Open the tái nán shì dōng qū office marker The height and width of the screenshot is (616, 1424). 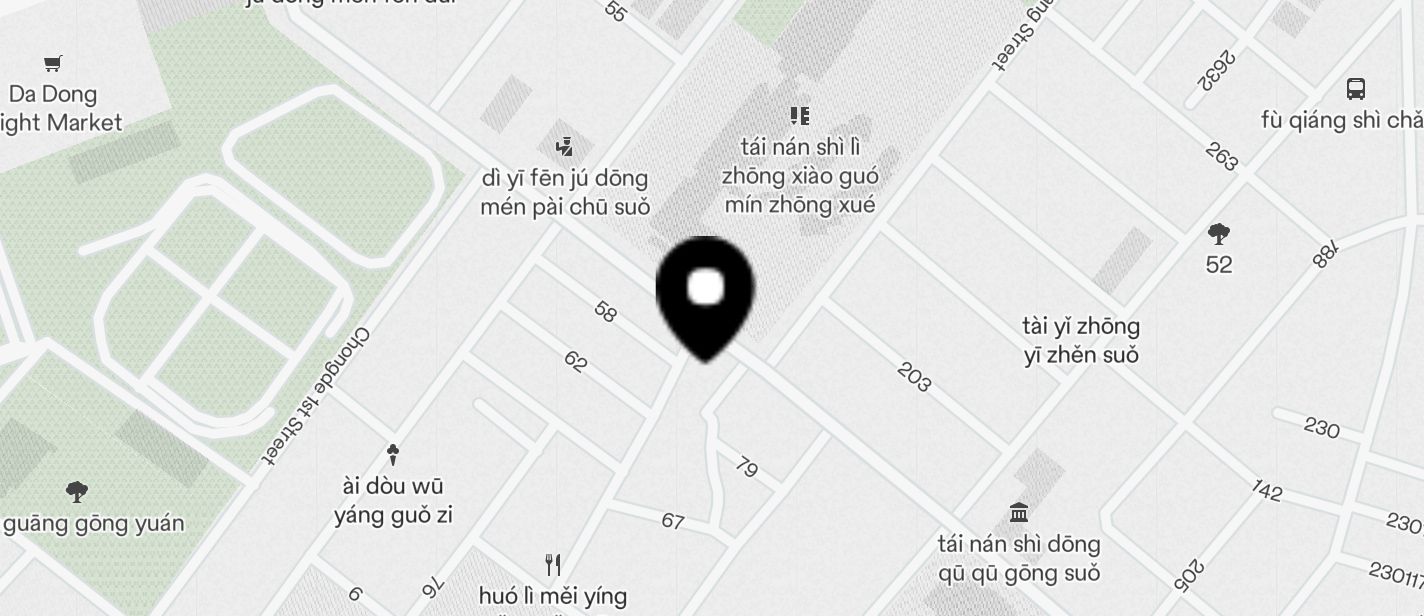1019,513
